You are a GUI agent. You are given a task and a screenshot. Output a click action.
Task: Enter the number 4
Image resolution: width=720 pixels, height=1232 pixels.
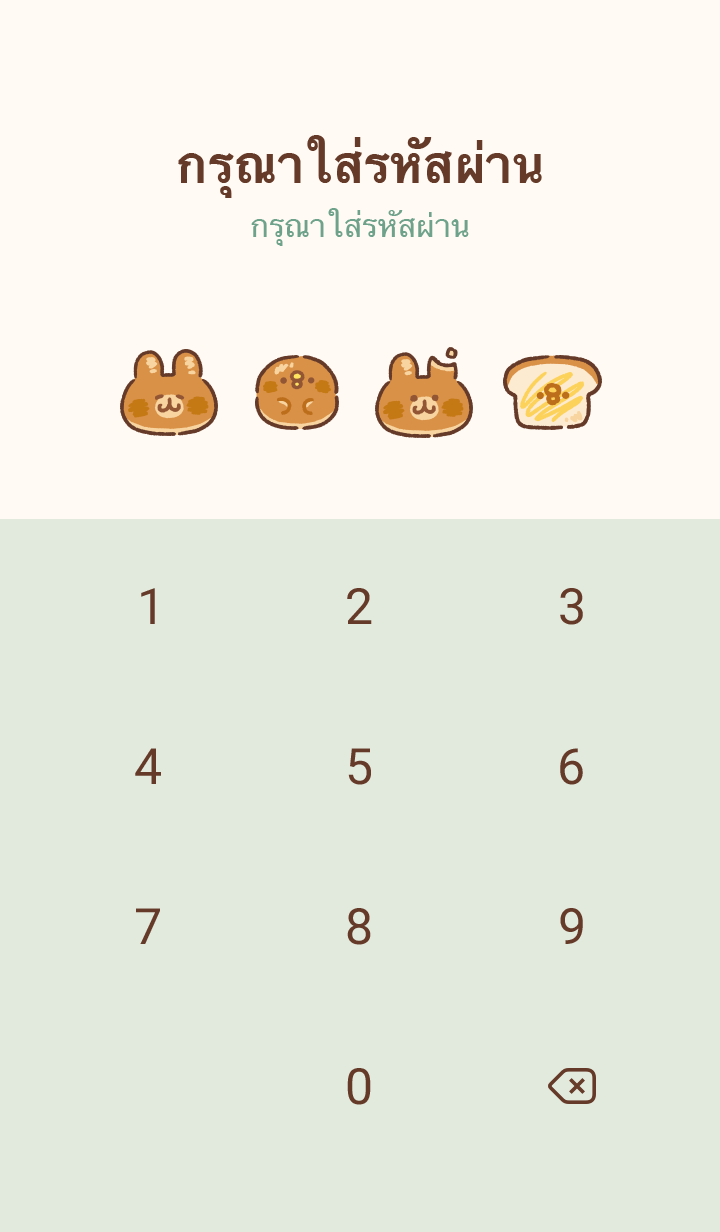click(x=148, y=767)
